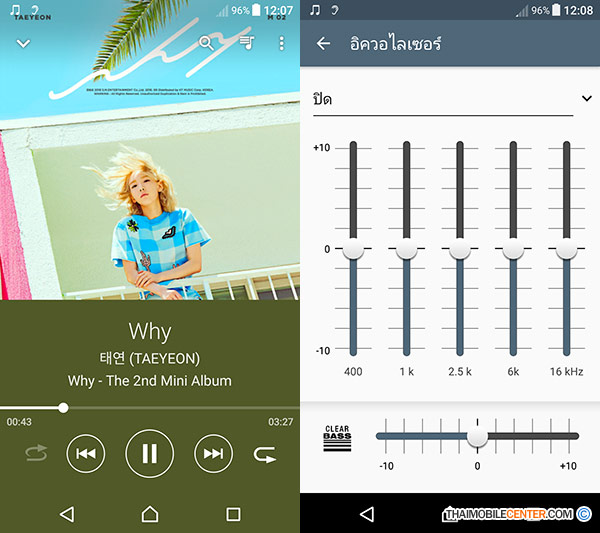
Task: Open the play queue icon
Action: pos(245,43)
